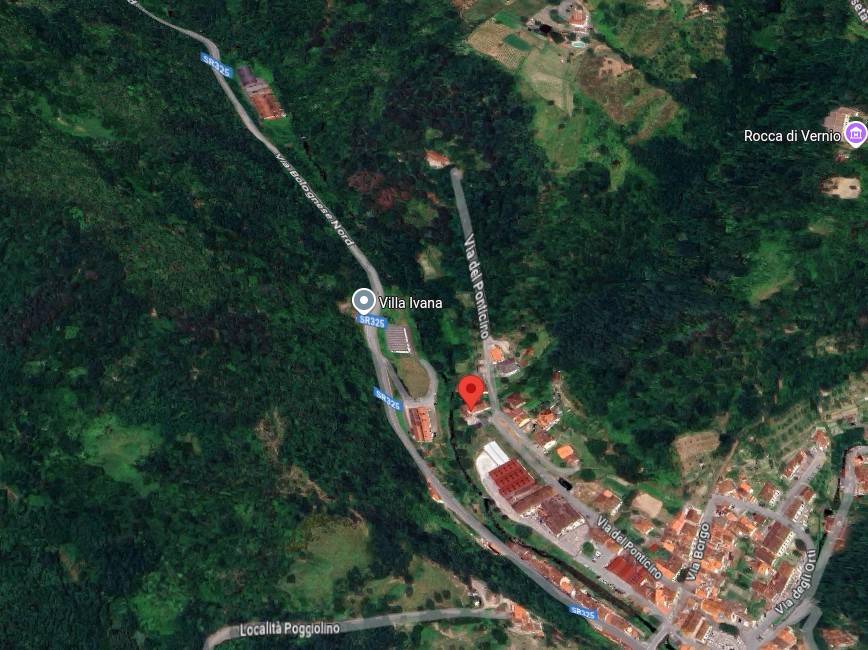
Task: Select the Rocca di Vernio museum marker
Action: 855,134
